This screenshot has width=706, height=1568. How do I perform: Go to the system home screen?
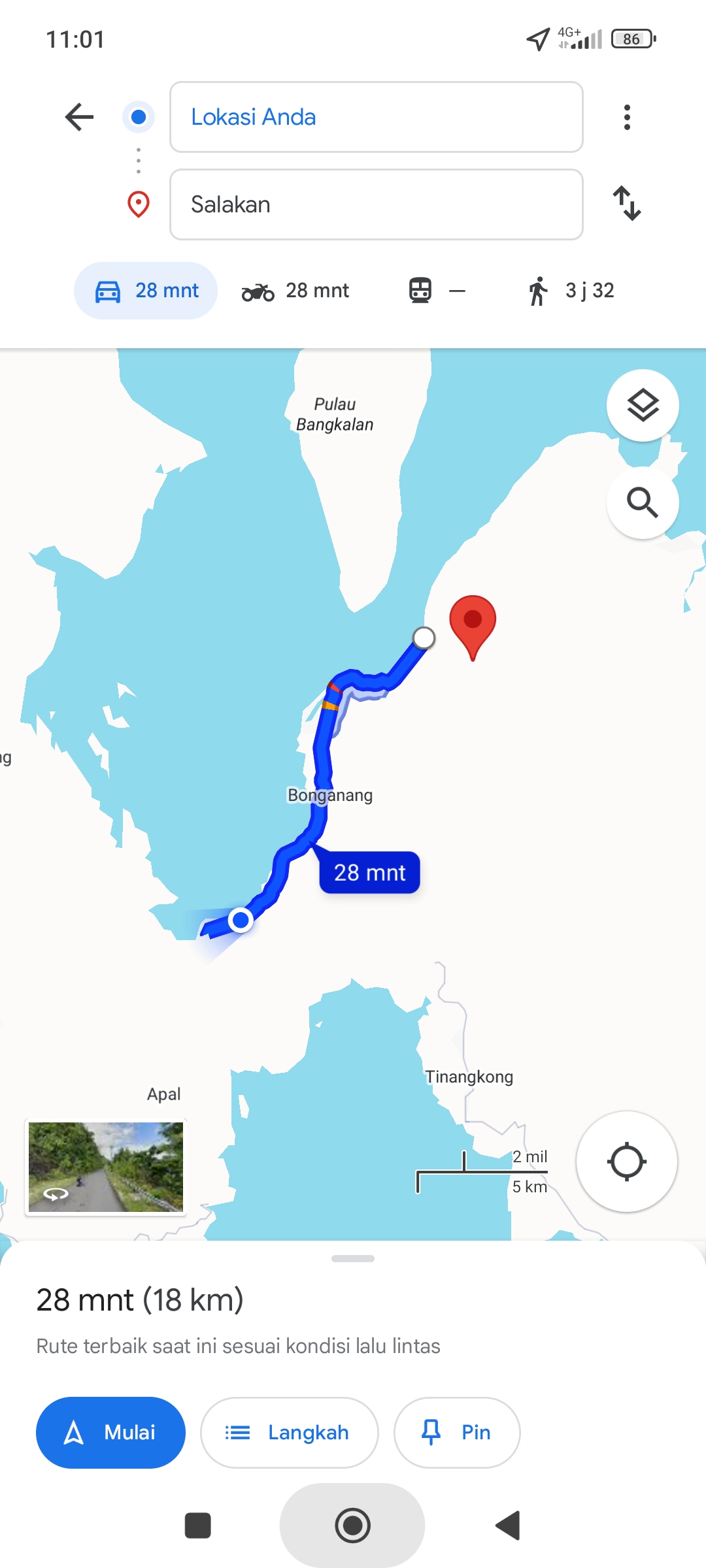[x=352, y=1526]
